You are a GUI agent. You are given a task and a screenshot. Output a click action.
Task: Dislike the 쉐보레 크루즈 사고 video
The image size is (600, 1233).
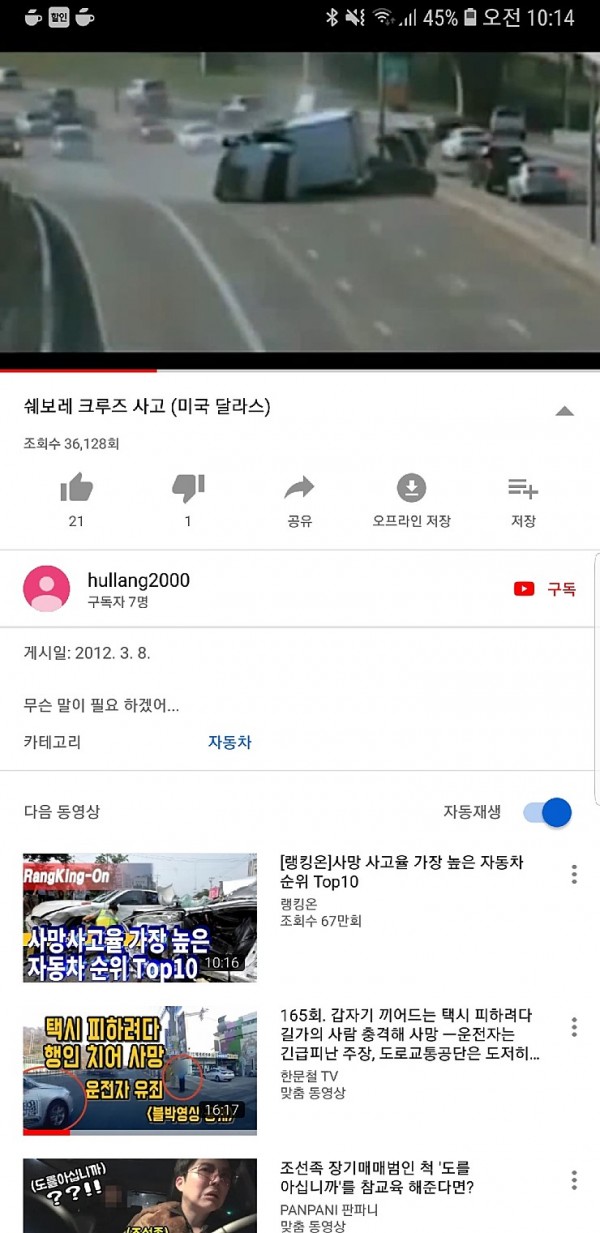188,489
